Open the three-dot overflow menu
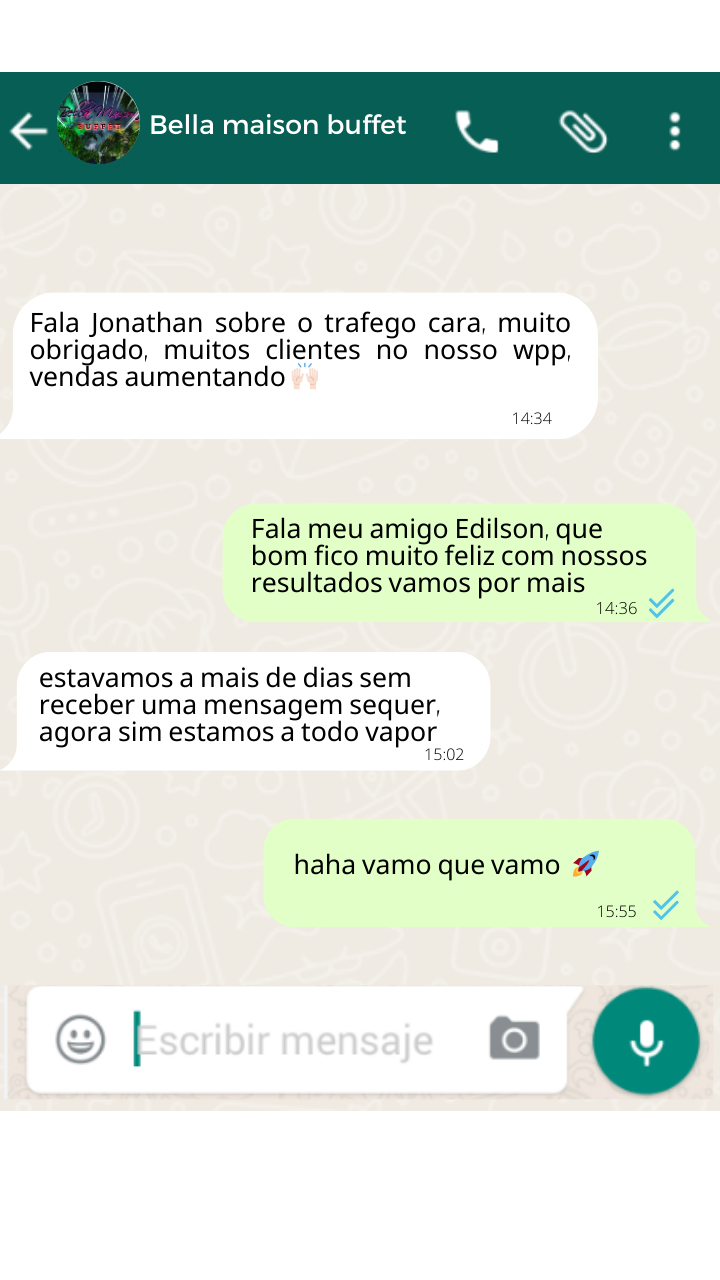Image resolution: width=720 pixels, height=1280 pixels. point(675,131)
